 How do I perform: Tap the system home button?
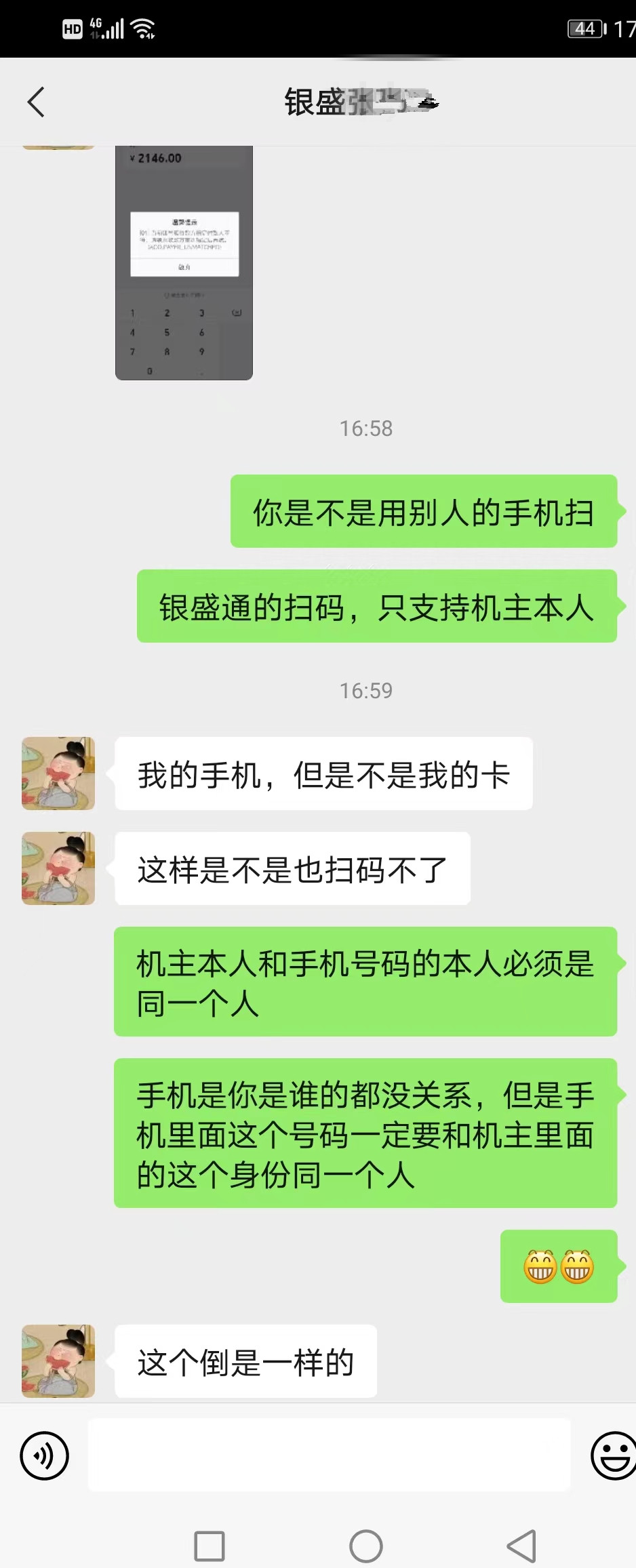pyautogui.click(x=365, y=1546)
